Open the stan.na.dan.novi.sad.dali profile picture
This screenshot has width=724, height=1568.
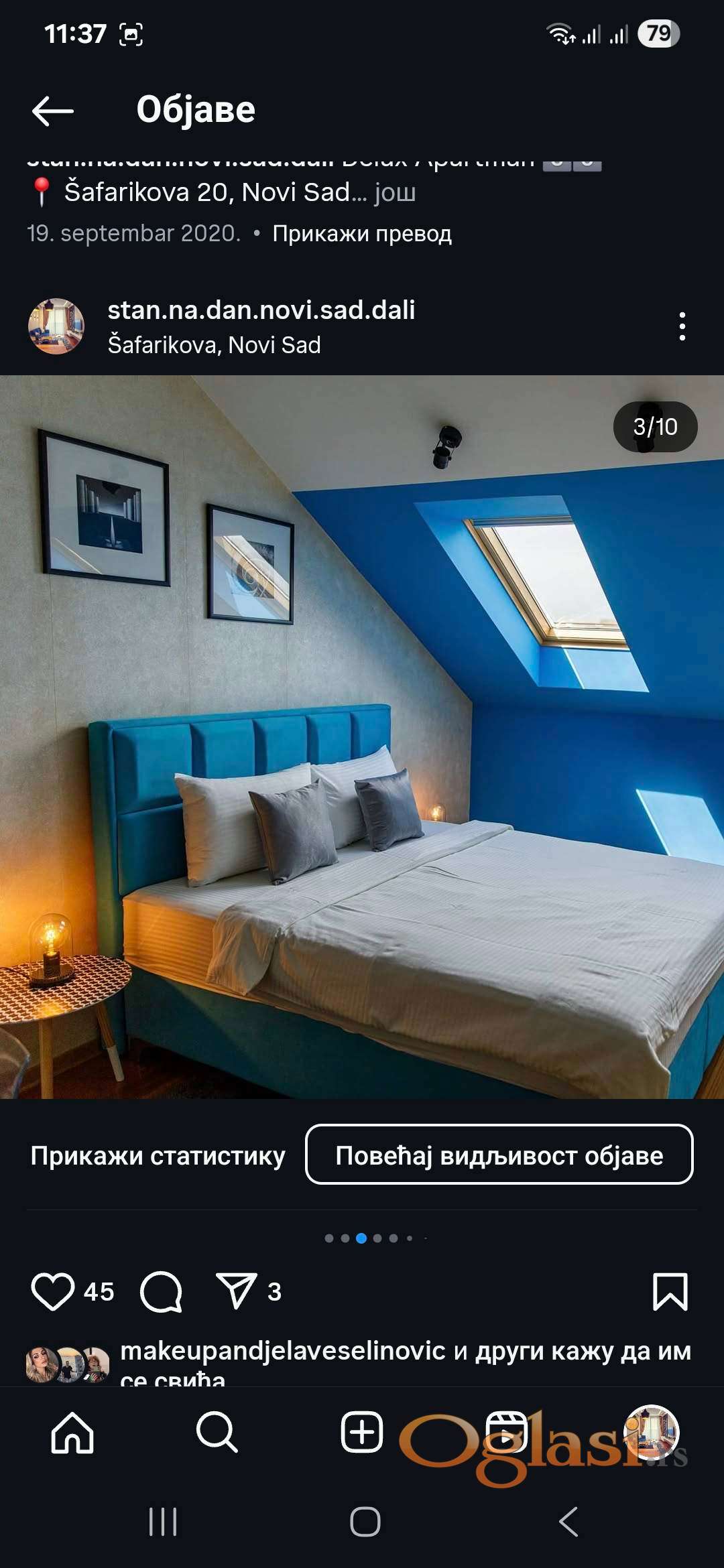pyautogui.click(x=56, y=326)
